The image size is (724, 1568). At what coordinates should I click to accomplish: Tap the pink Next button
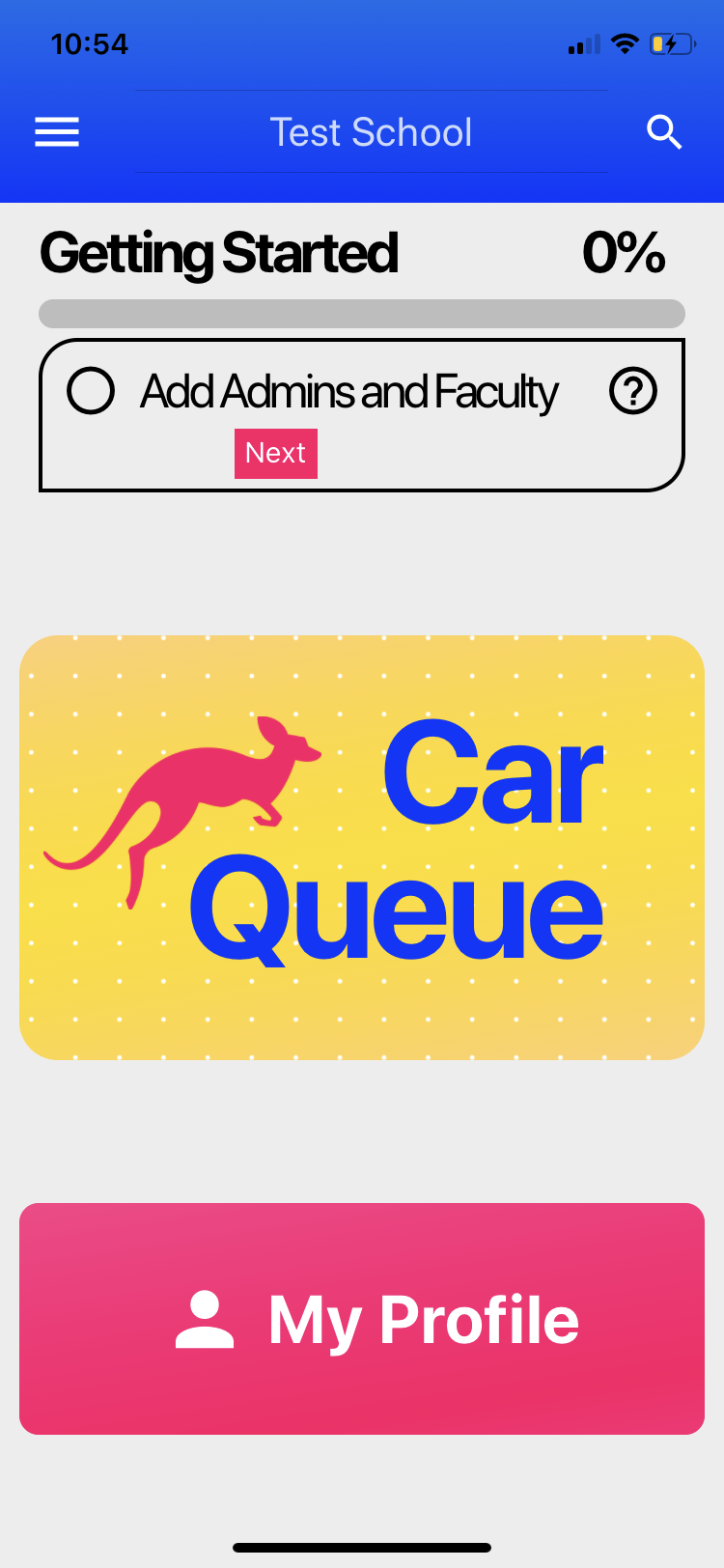(x=276, y=453)
